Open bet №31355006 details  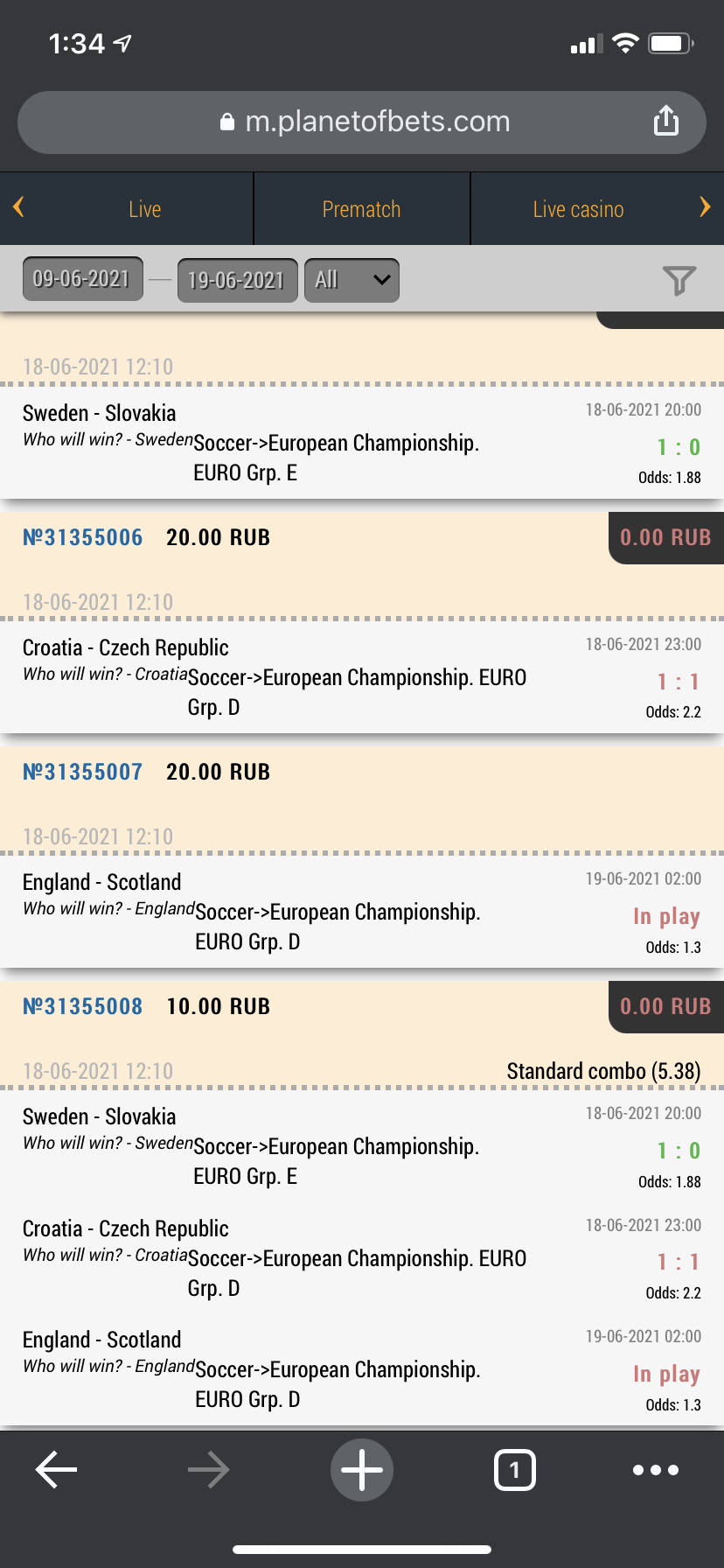[83, 537]
